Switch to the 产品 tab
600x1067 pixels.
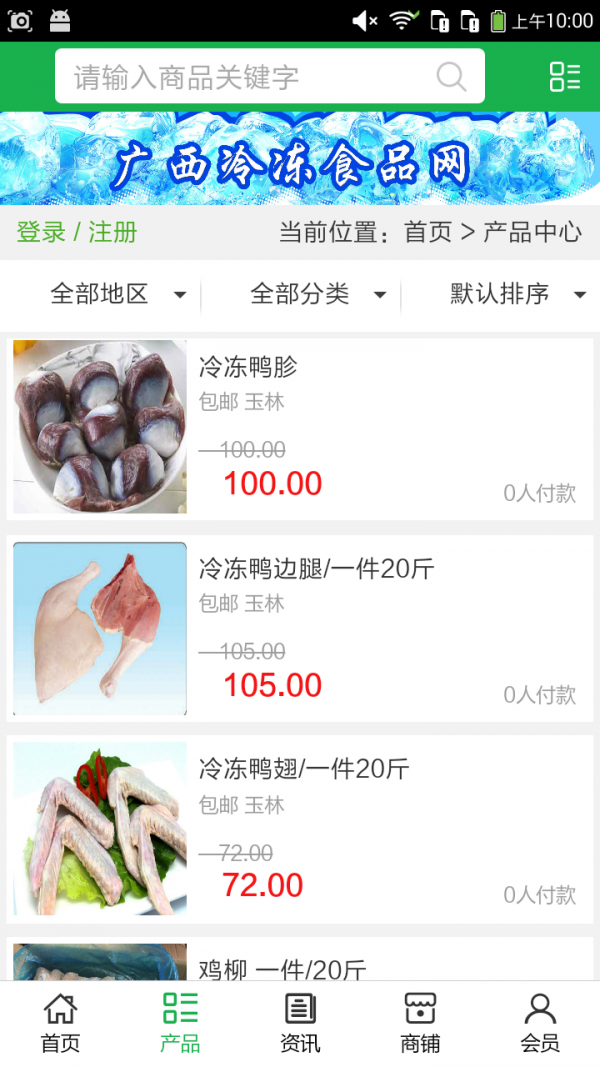pyautogui.click(x=180, y=1022)
